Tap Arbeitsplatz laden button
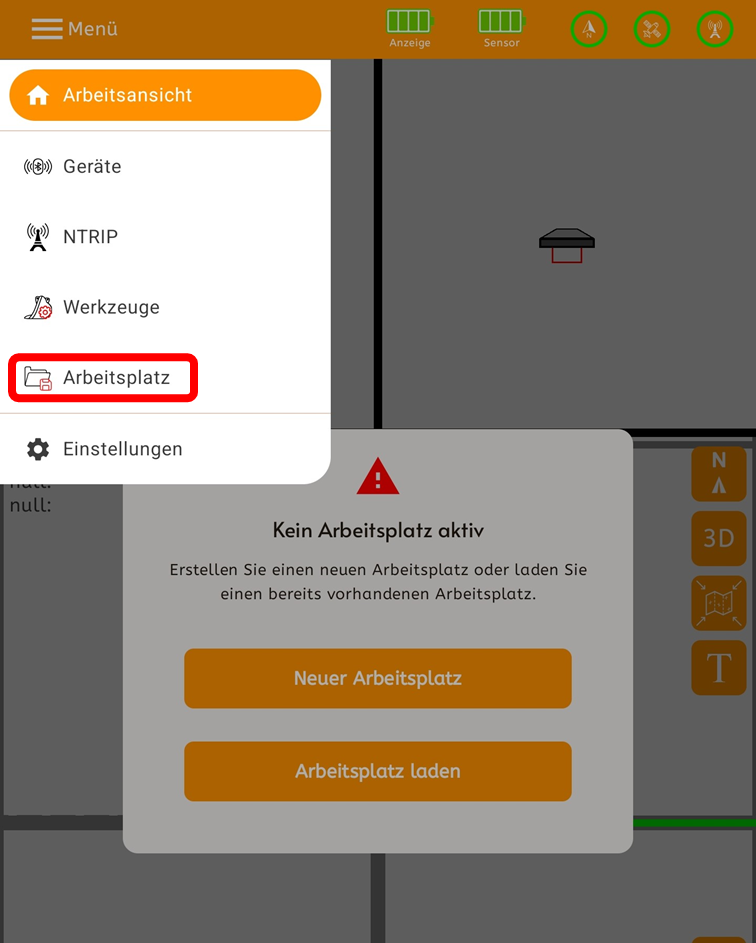Image resolution: width=756 pixels, height=943 pixels. [377, 771]
